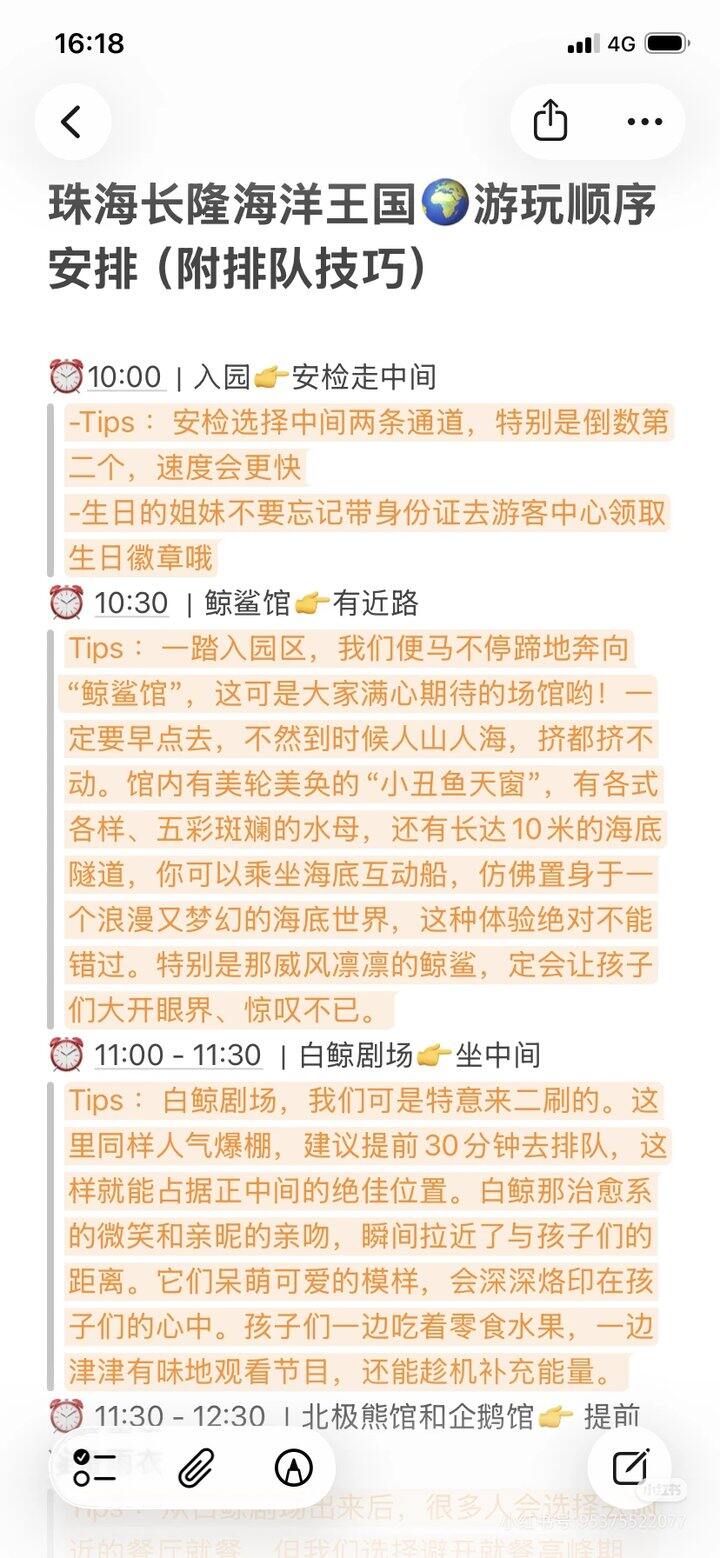Add an attachment with the paperclip
This screenshot has height=1558, width=720.
tap(195, 1468)
